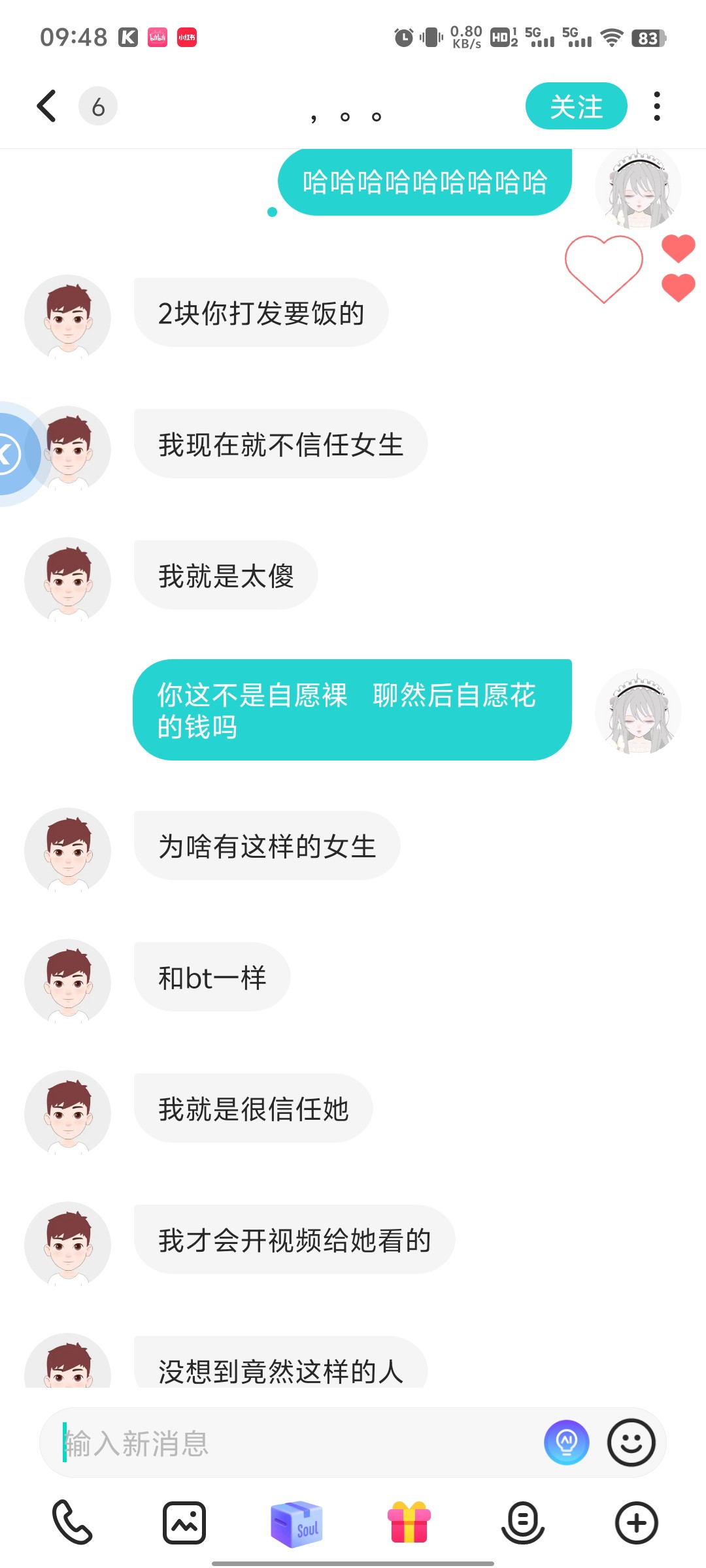Tap the voice message microphone icon
The width and height of the screenshot is (706, 1568).
pos(523,1523)
